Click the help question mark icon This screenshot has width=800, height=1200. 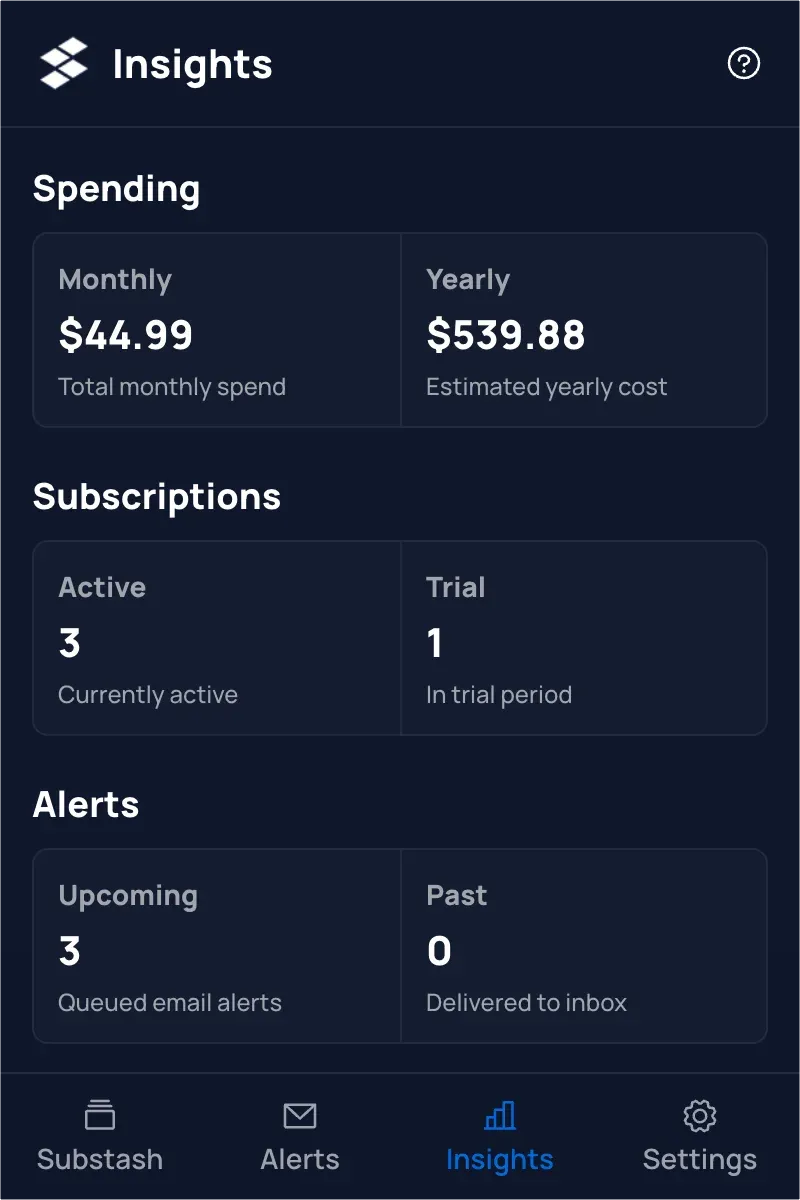tap(743, 63)
